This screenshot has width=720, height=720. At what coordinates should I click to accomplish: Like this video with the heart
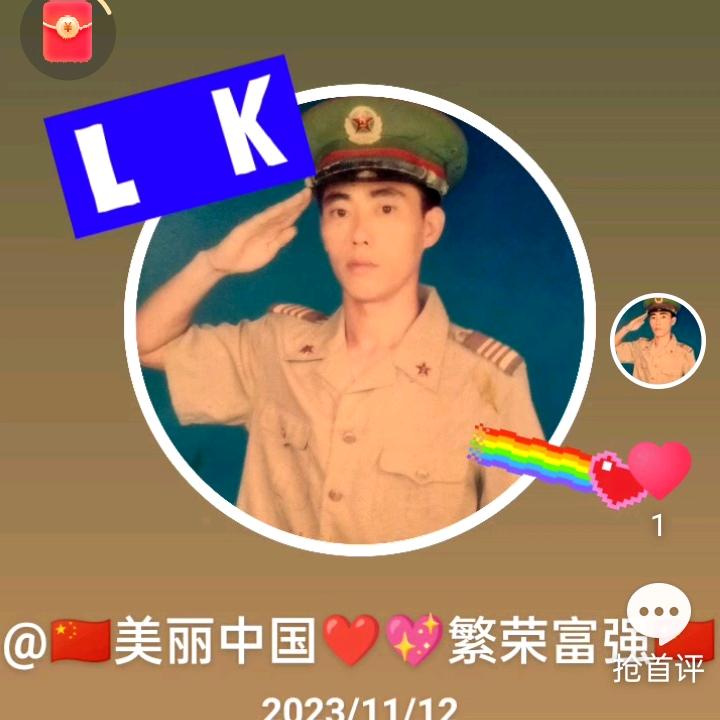[659, 469]
